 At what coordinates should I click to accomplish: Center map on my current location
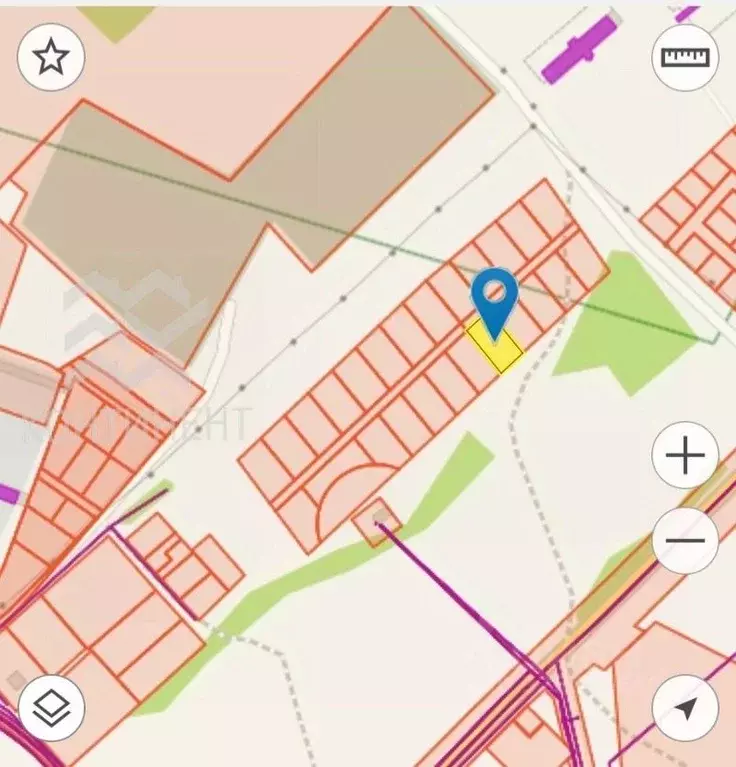click(685, 708)
